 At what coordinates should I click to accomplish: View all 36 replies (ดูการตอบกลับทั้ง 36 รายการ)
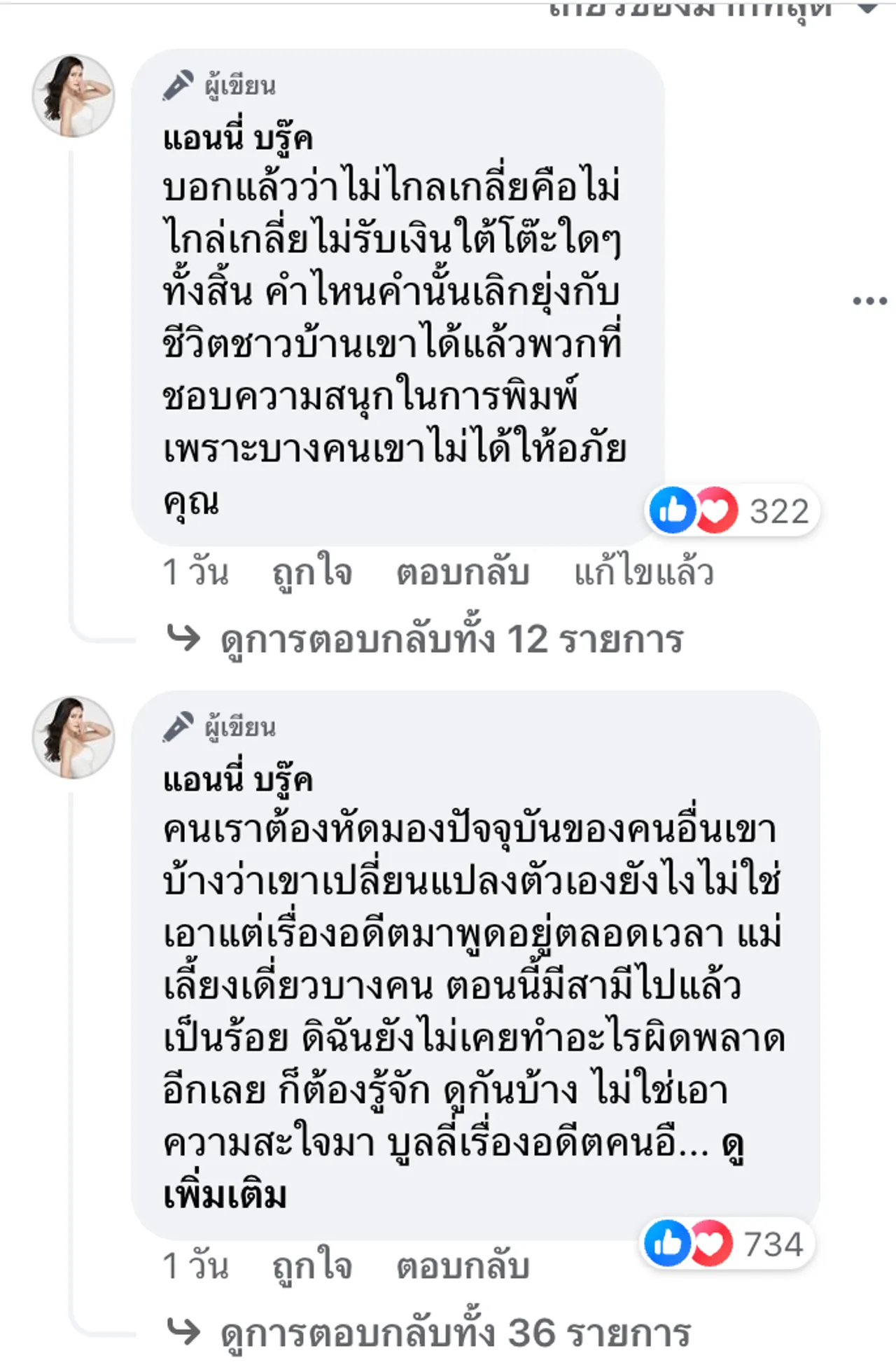pos(455,1333)
